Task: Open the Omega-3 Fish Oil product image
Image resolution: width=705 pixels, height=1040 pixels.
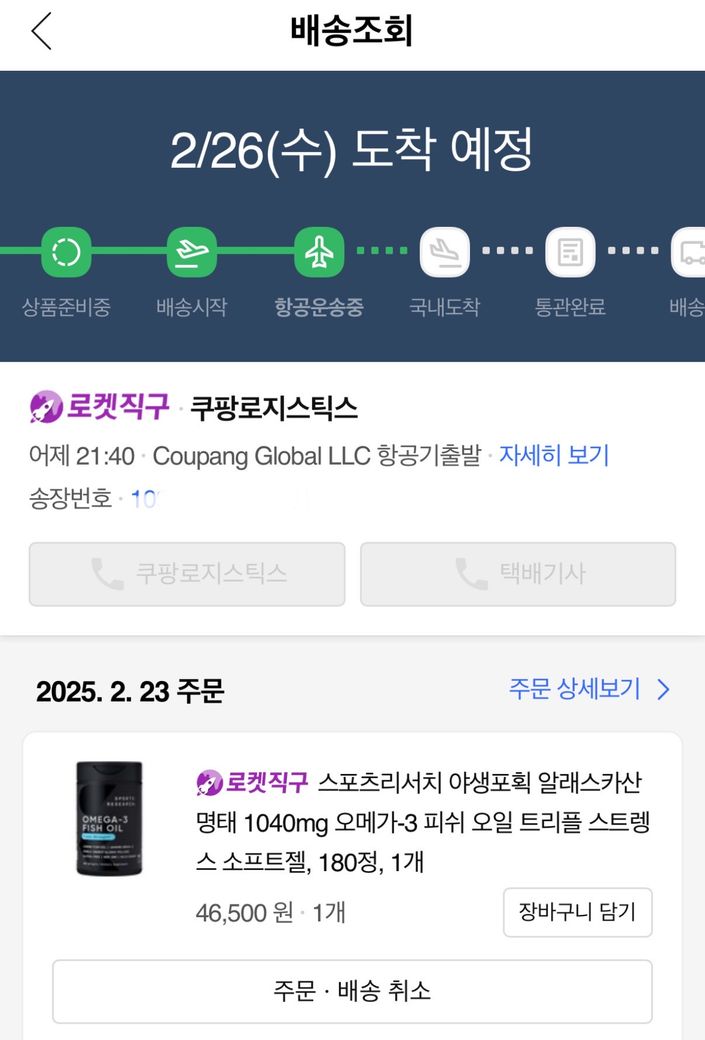Action: (109, 819)
